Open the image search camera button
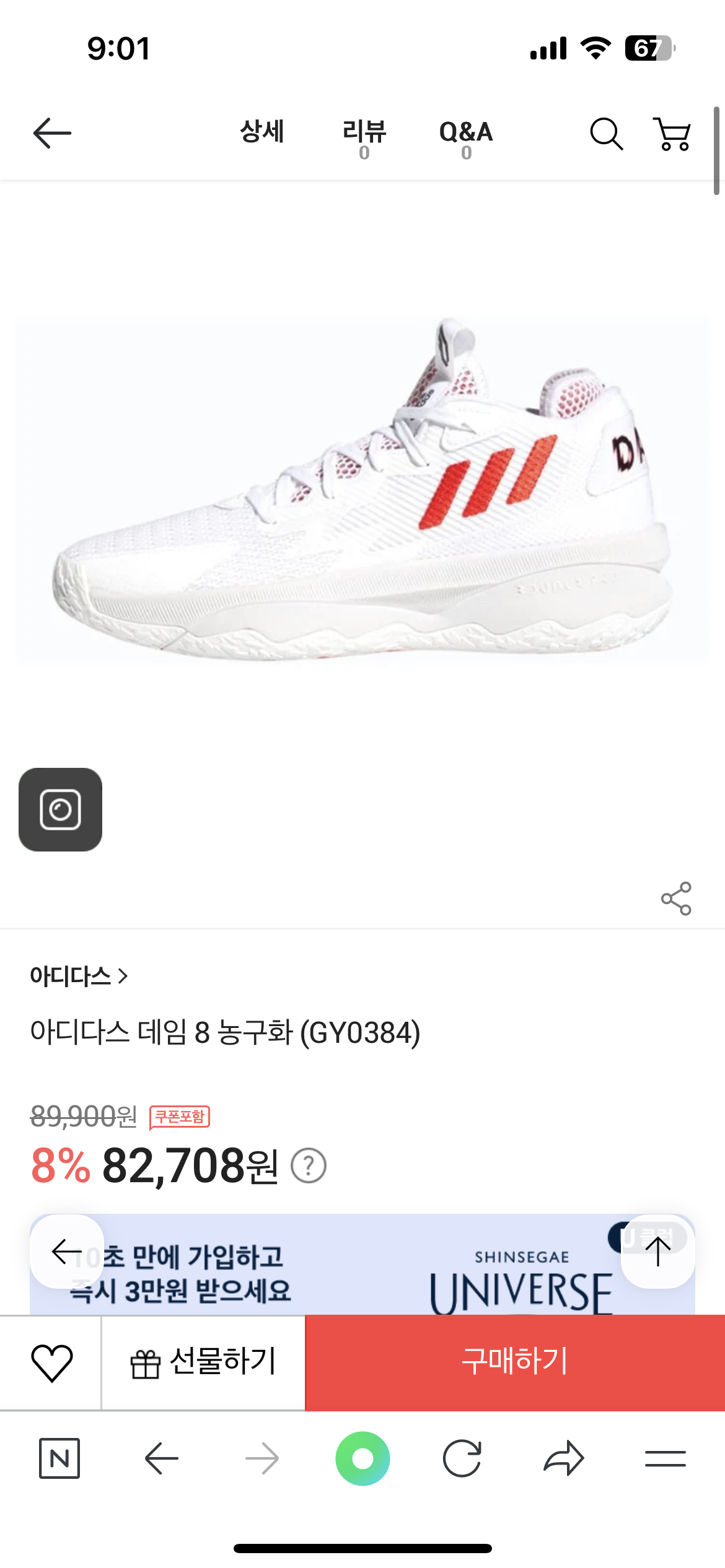The image size is (725, 1568). coord(60,809)
